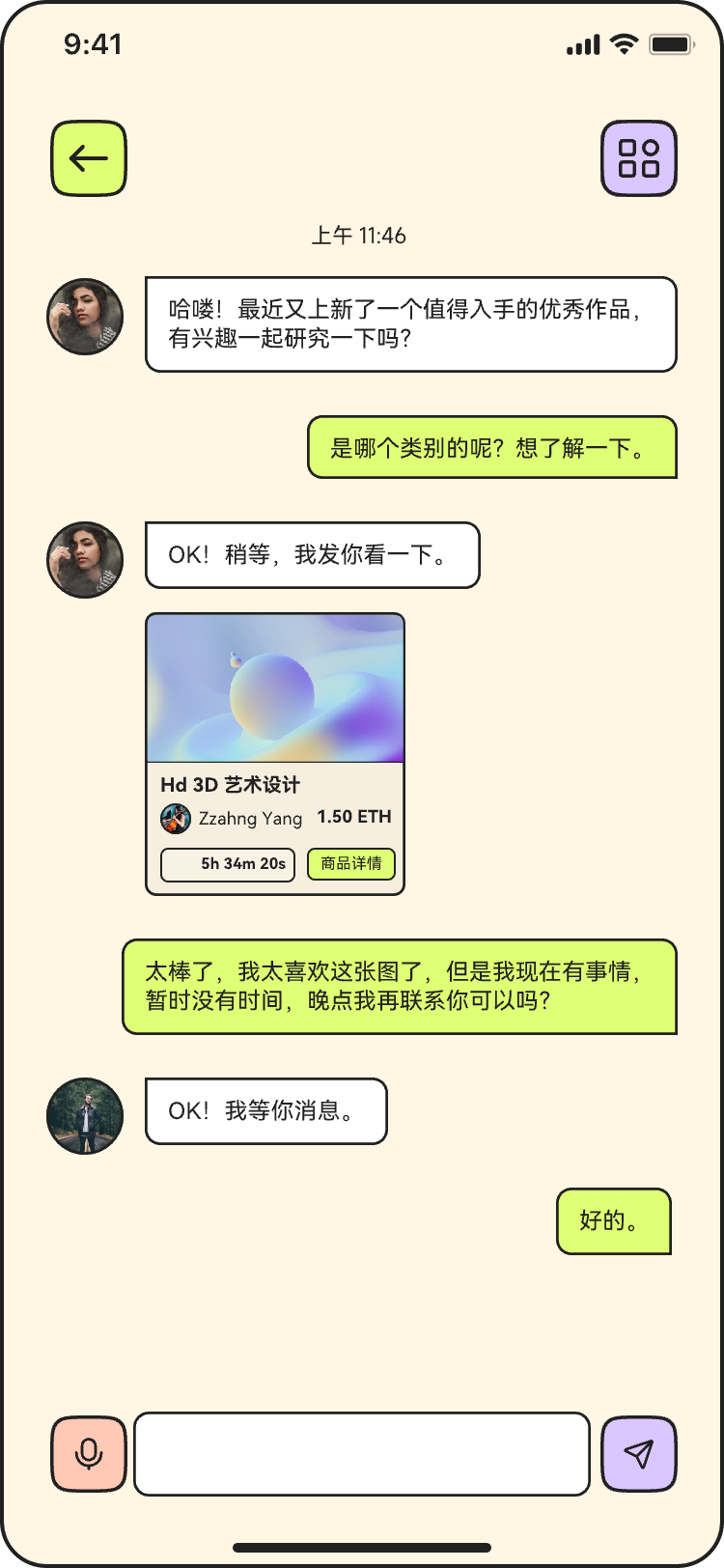This screenshot has height=1568, width=724.
Task: Open sender's avatar beside the 哈喽 message
Action: pos(85,317)
